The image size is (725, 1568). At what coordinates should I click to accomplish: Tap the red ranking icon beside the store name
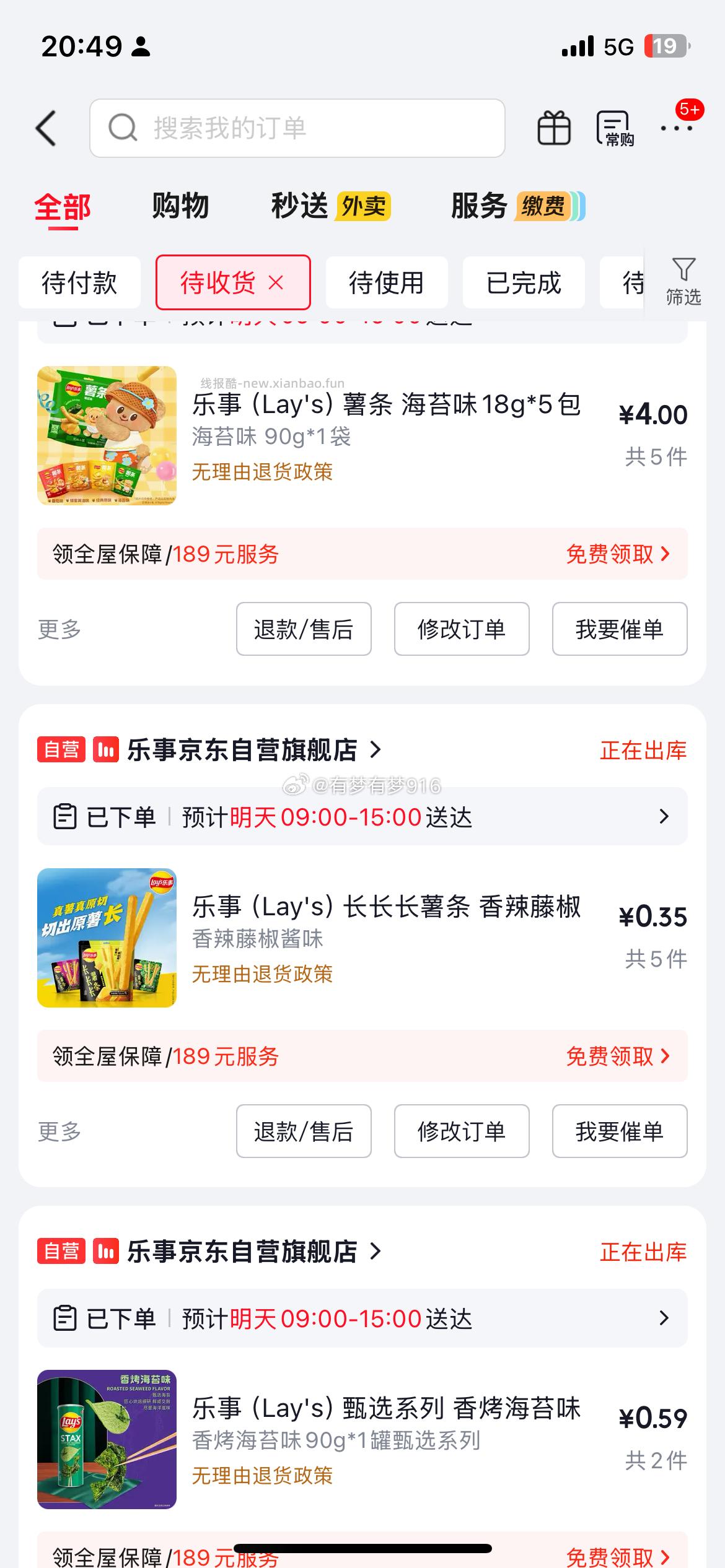[104, 750]
